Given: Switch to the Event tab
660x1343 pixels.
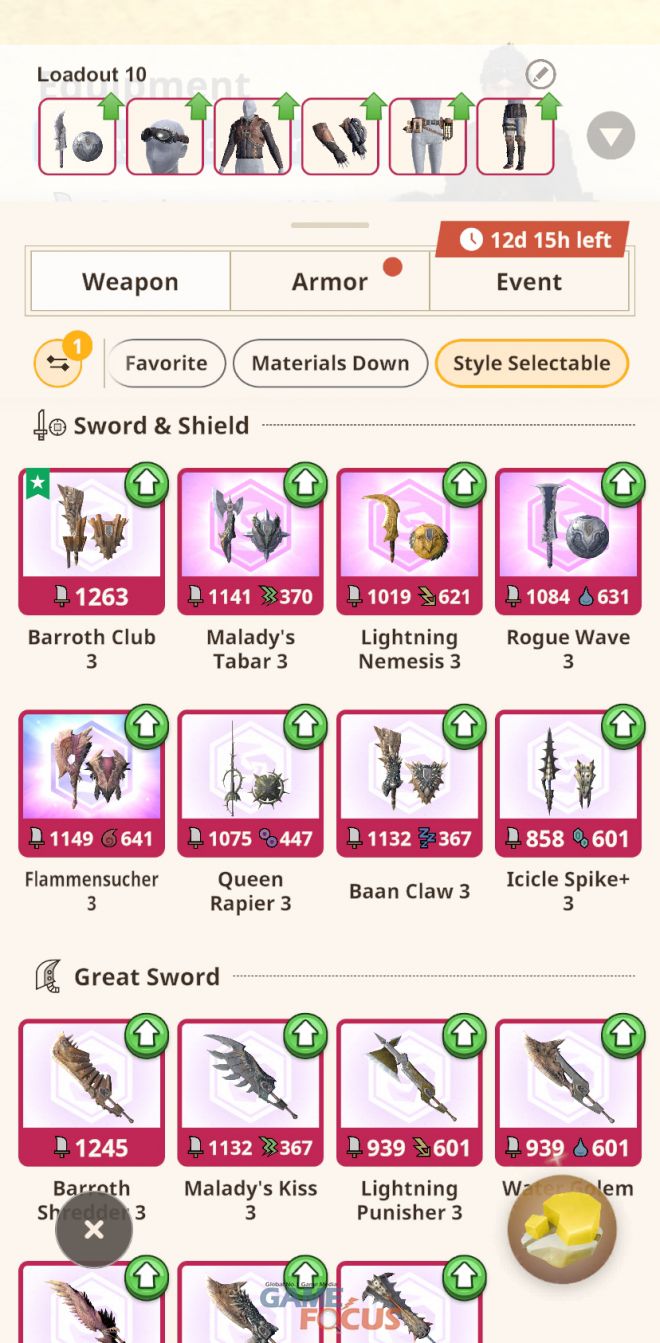Looking at the screenshot, I should pos(529,282).
